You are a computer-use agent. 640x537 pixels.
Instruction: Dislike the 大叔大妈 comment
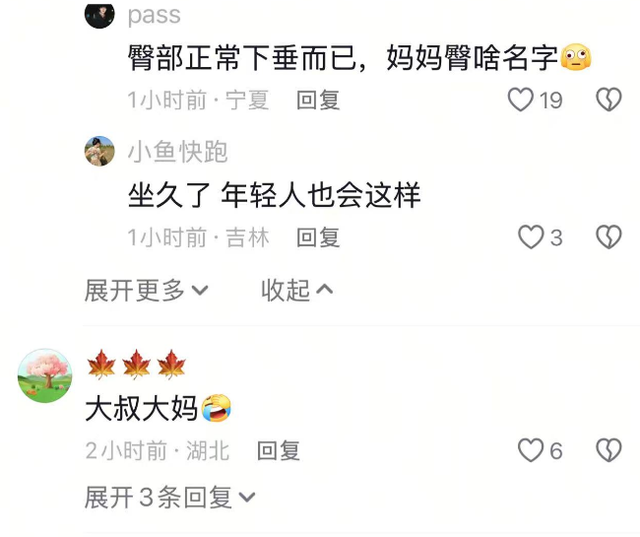pos(609,450)
